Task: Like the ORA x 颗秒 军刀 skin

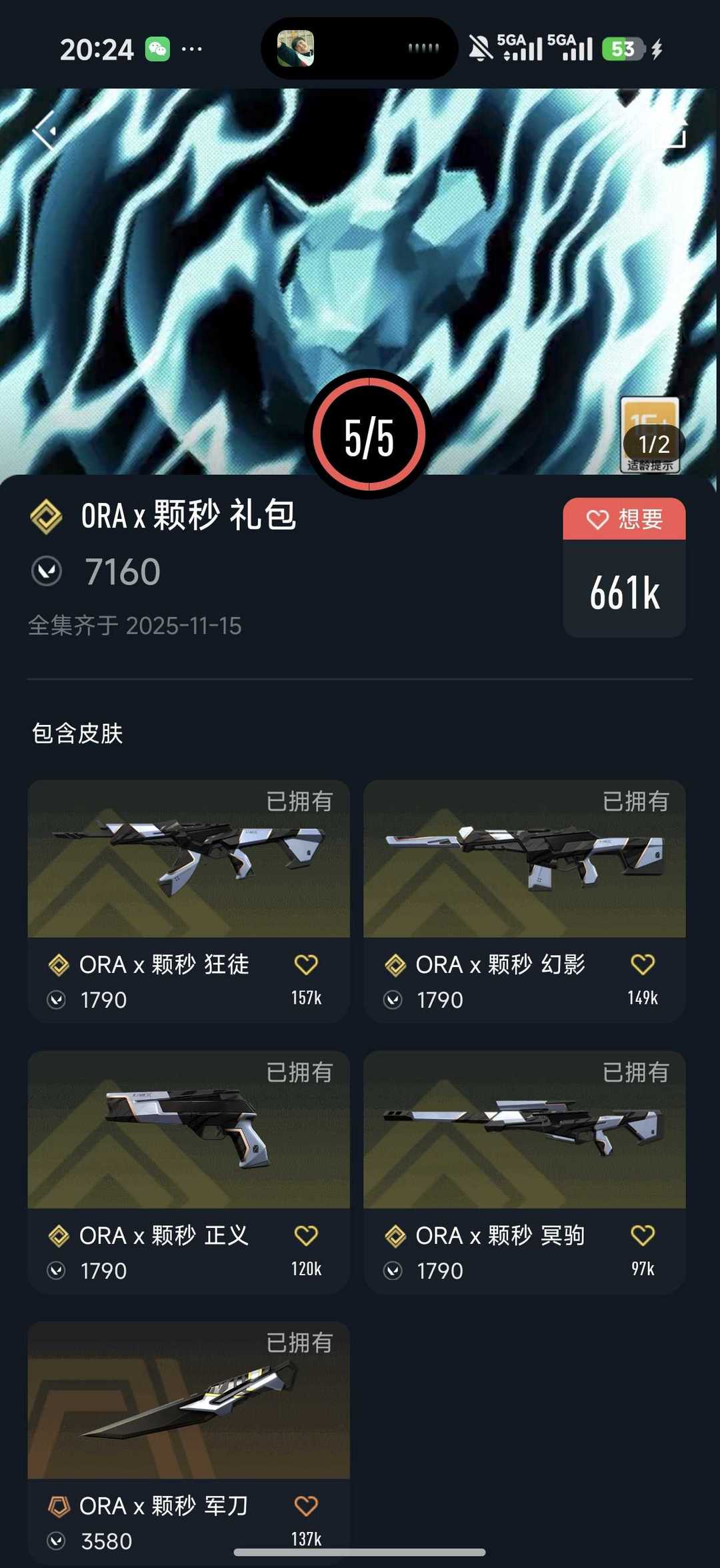Action: pos(306,1506)
